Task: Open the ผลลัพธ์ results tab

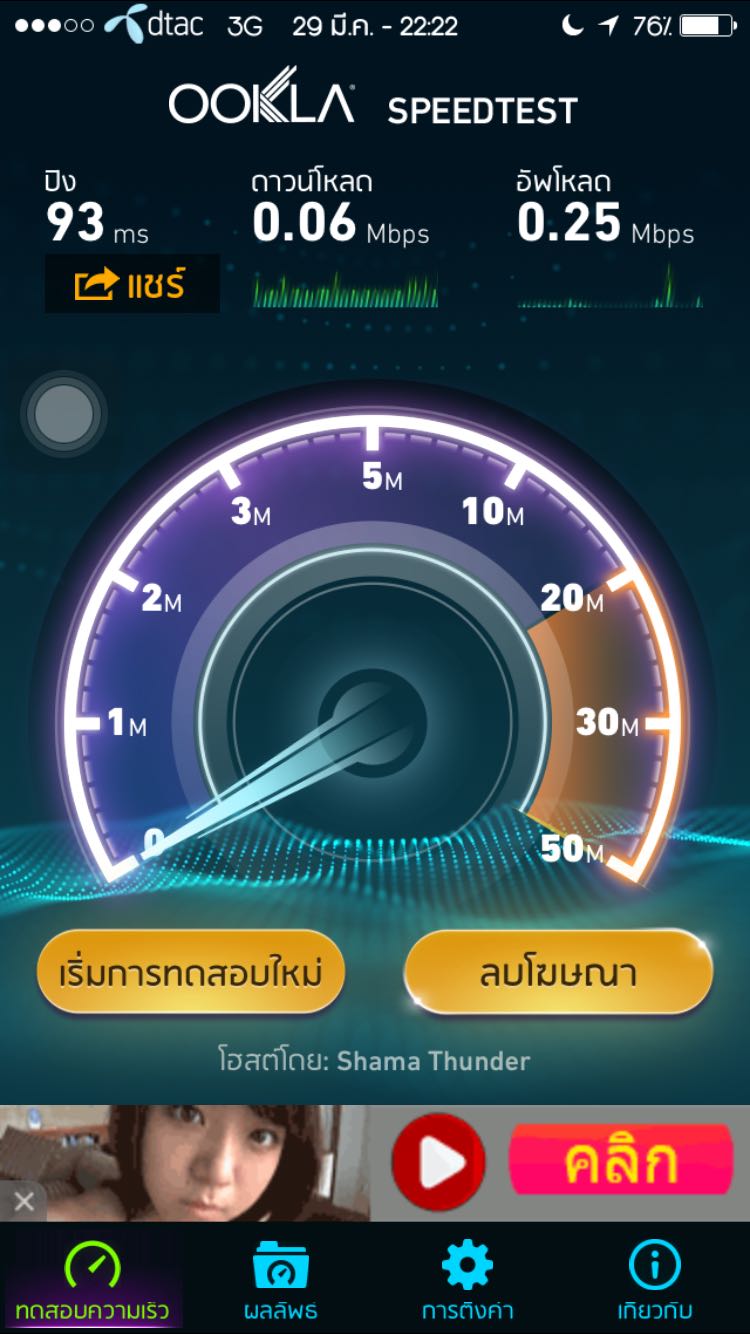Action: (281, 1280)
